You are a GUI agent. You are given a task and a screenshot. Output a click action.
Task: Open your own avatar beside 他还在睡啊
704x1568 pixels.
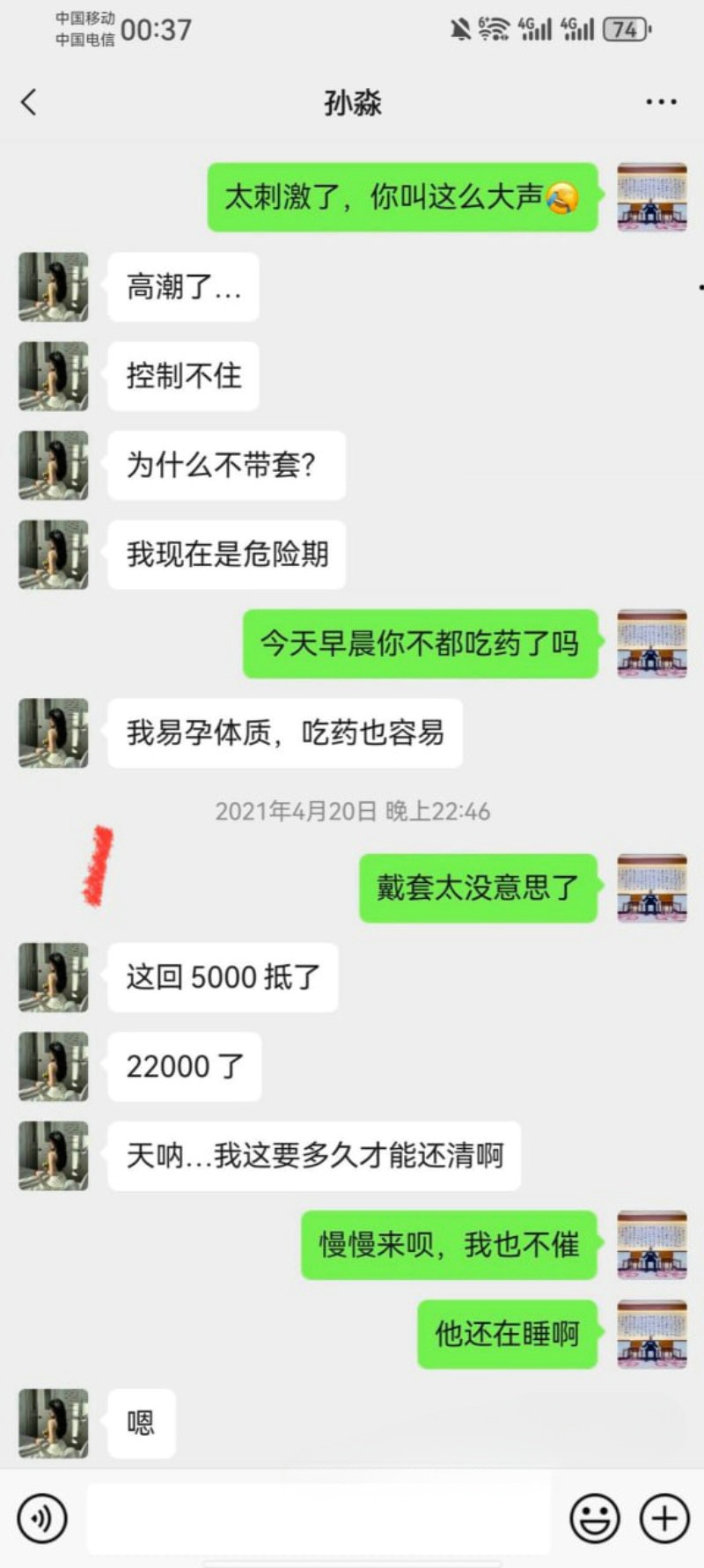point(651,1334)
